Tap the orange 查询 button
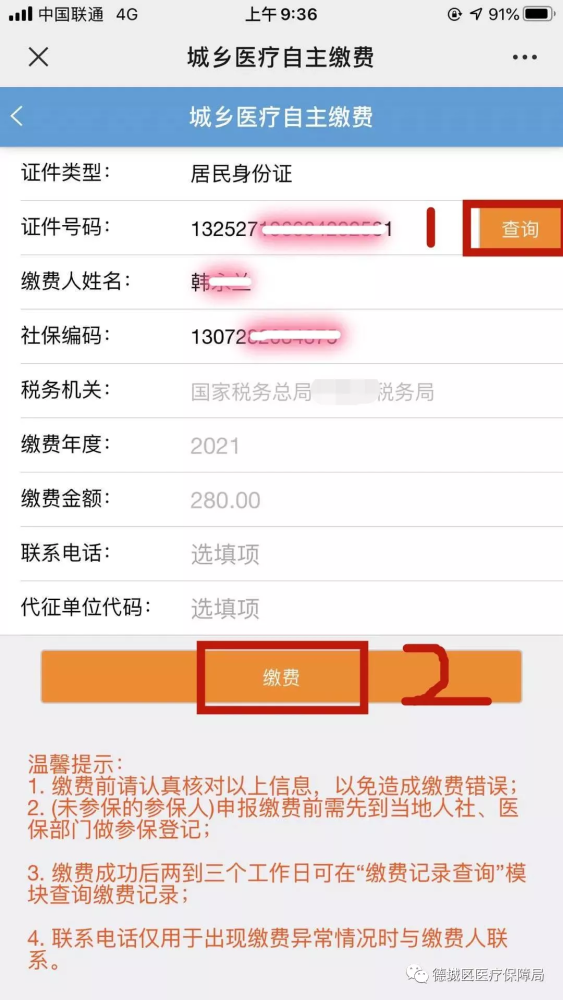 coord(520,229)
